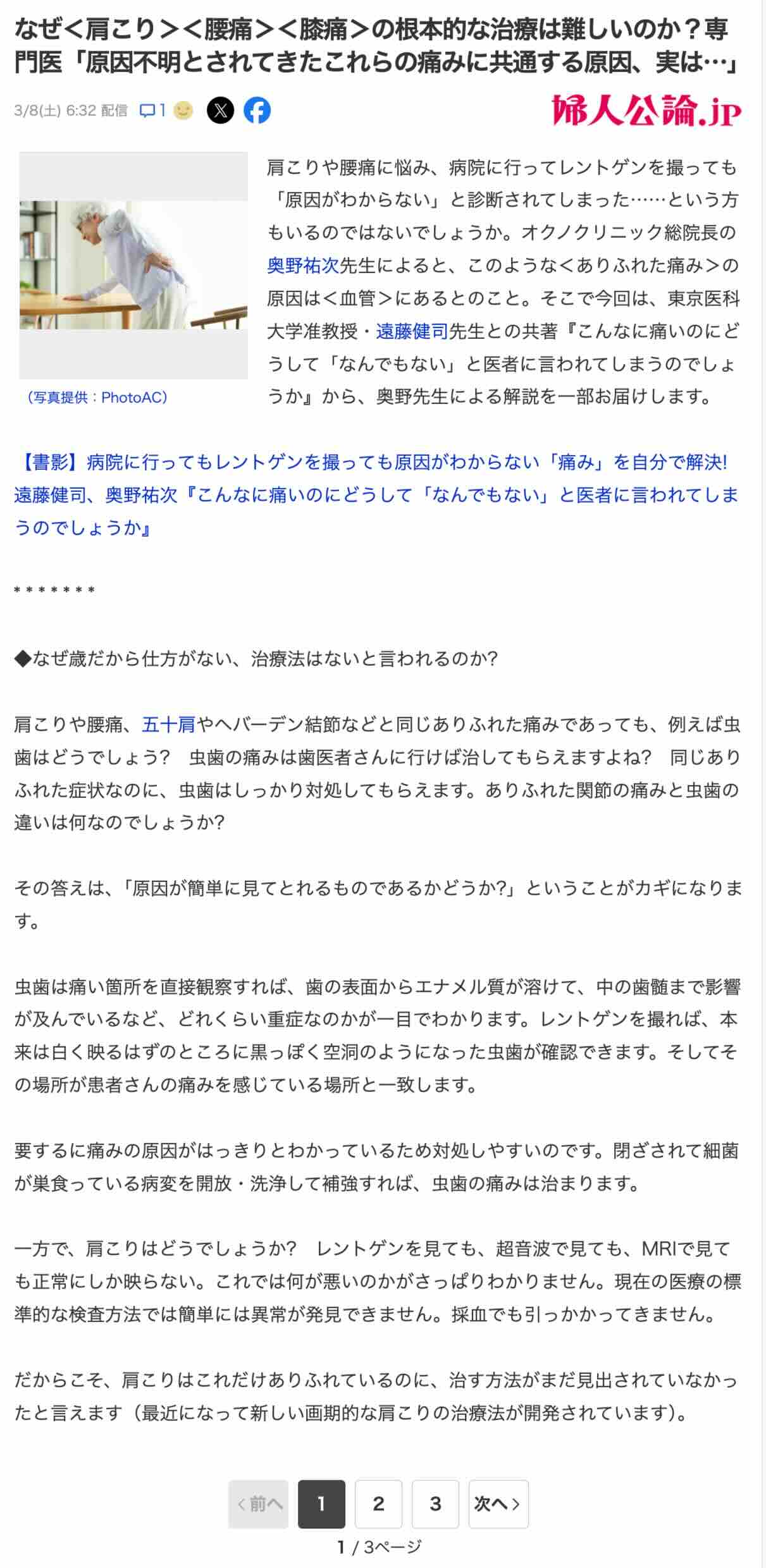
Task: Open the 婦人公論.jp publisher page
Action: click(x=646, y=111)
